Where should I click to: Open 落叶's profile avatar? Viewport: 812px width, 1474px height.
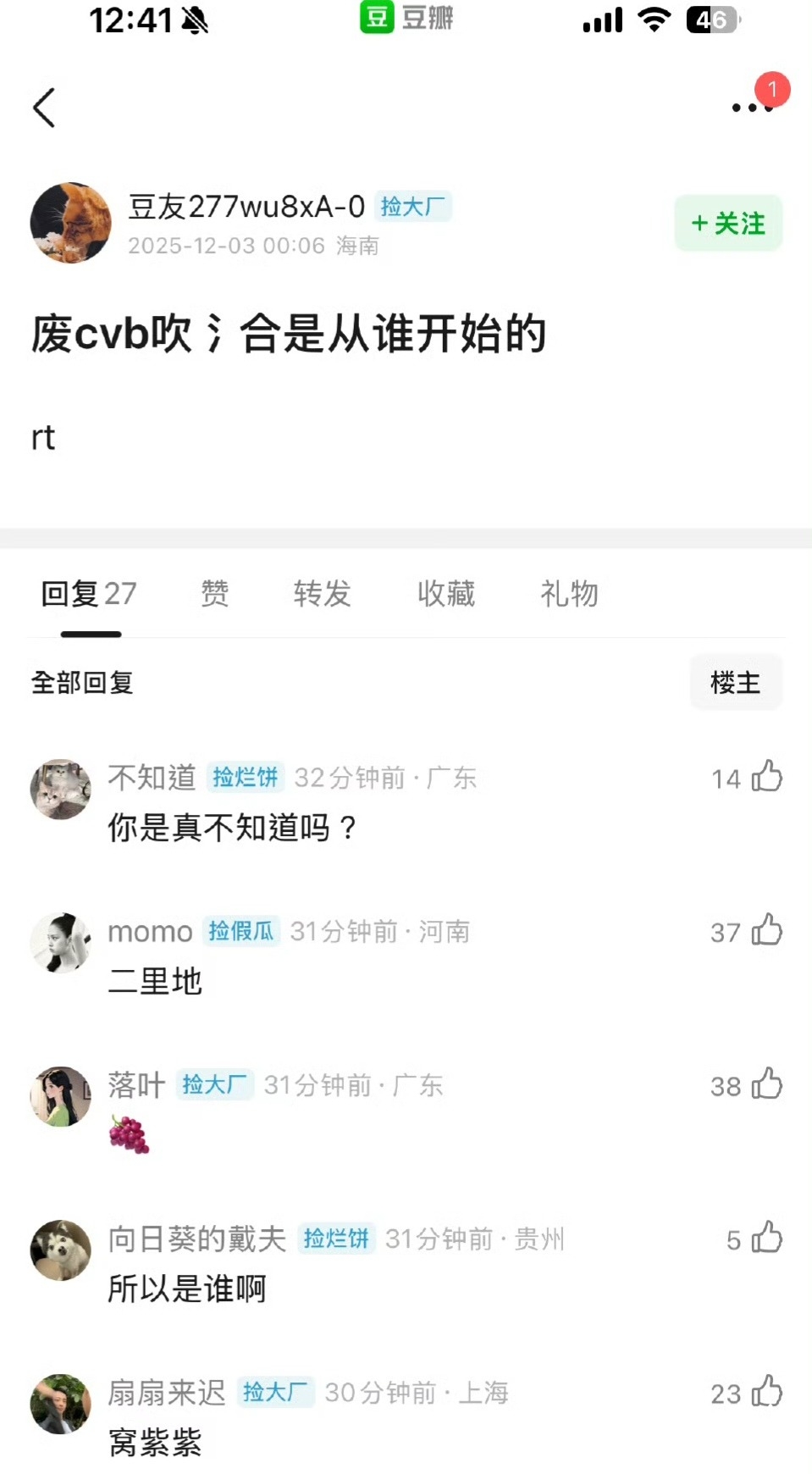point(60,1096)
